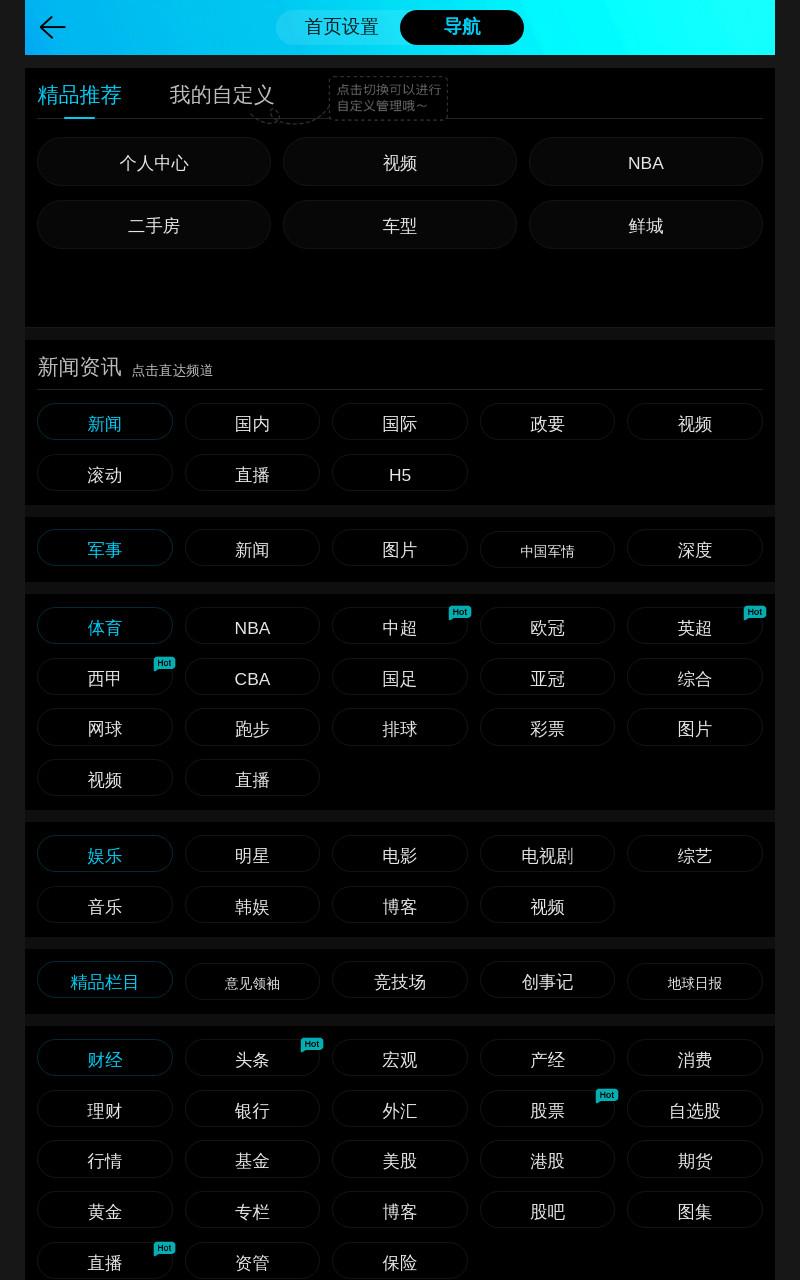Open the H5 channel

coord(400,473)
